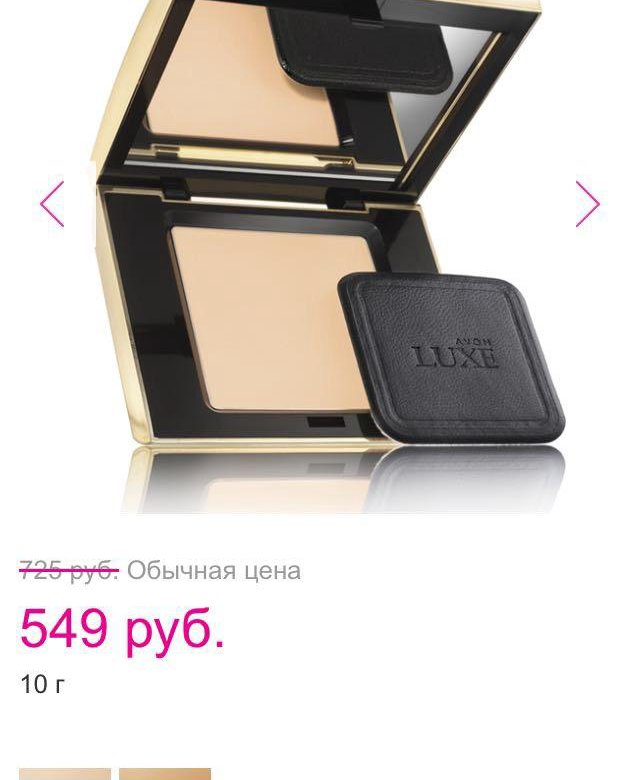Screen dimensions: 640x780
Task: Show the previous product photo
Action: coord(52,204)
